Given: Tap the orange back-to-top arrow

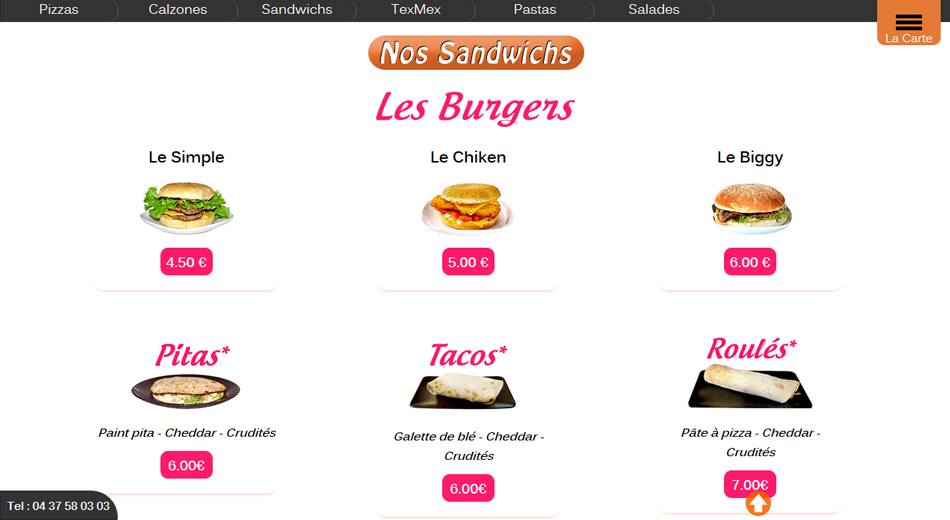Looking at the screenshot, I should pyautogui.click(x=758, y=504).
